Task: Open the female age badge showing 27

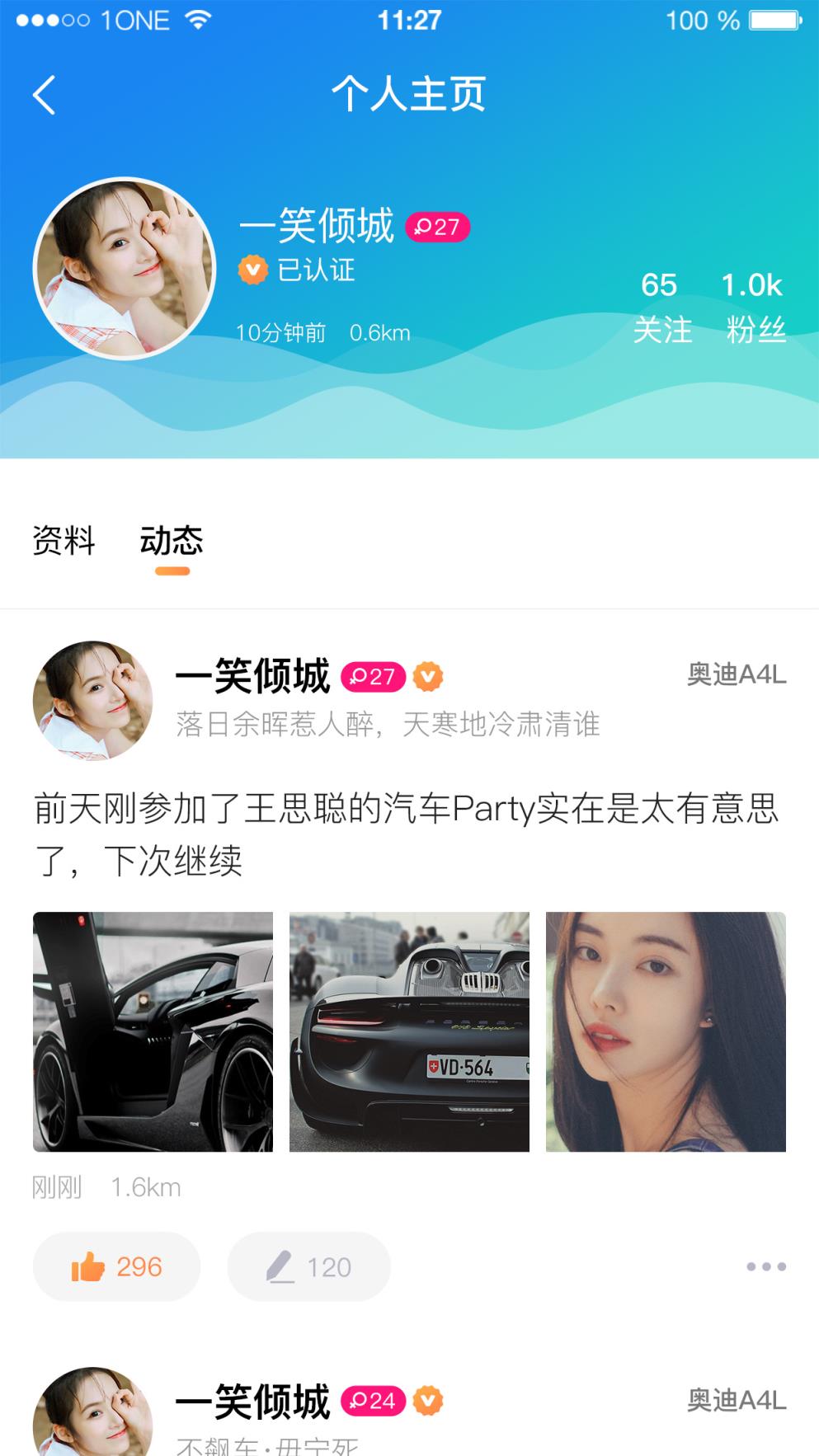Action: (438, 225)
